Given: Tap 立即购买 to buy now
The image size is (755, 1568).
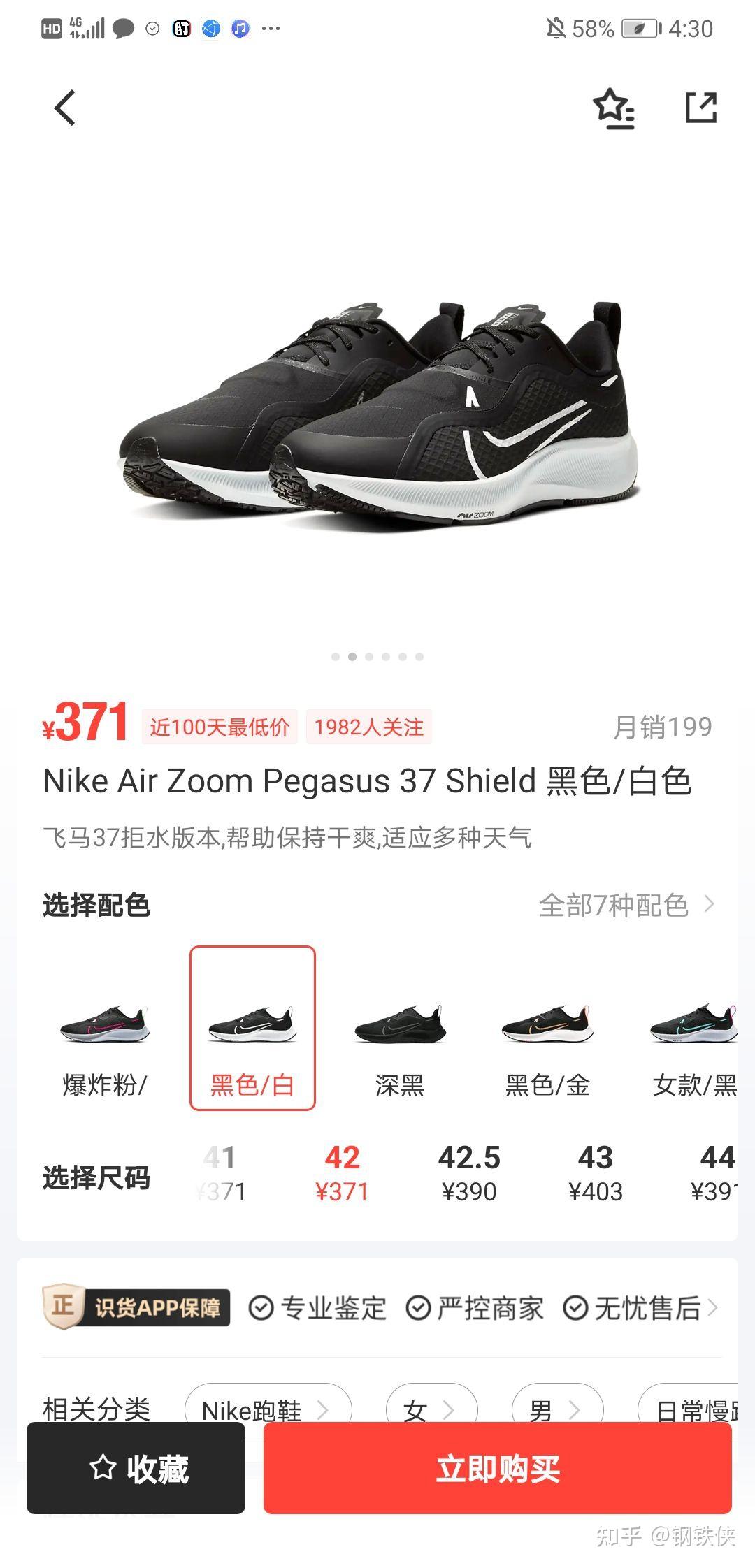Looking at the screenshot, I should point(497,1468).
